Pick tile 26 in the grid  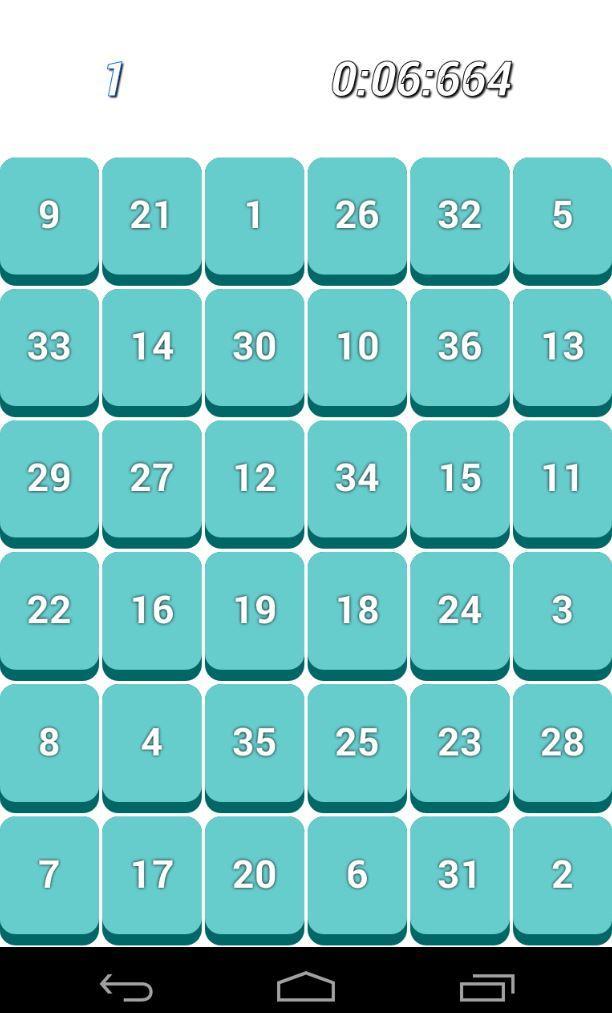[x=357, y=215]
